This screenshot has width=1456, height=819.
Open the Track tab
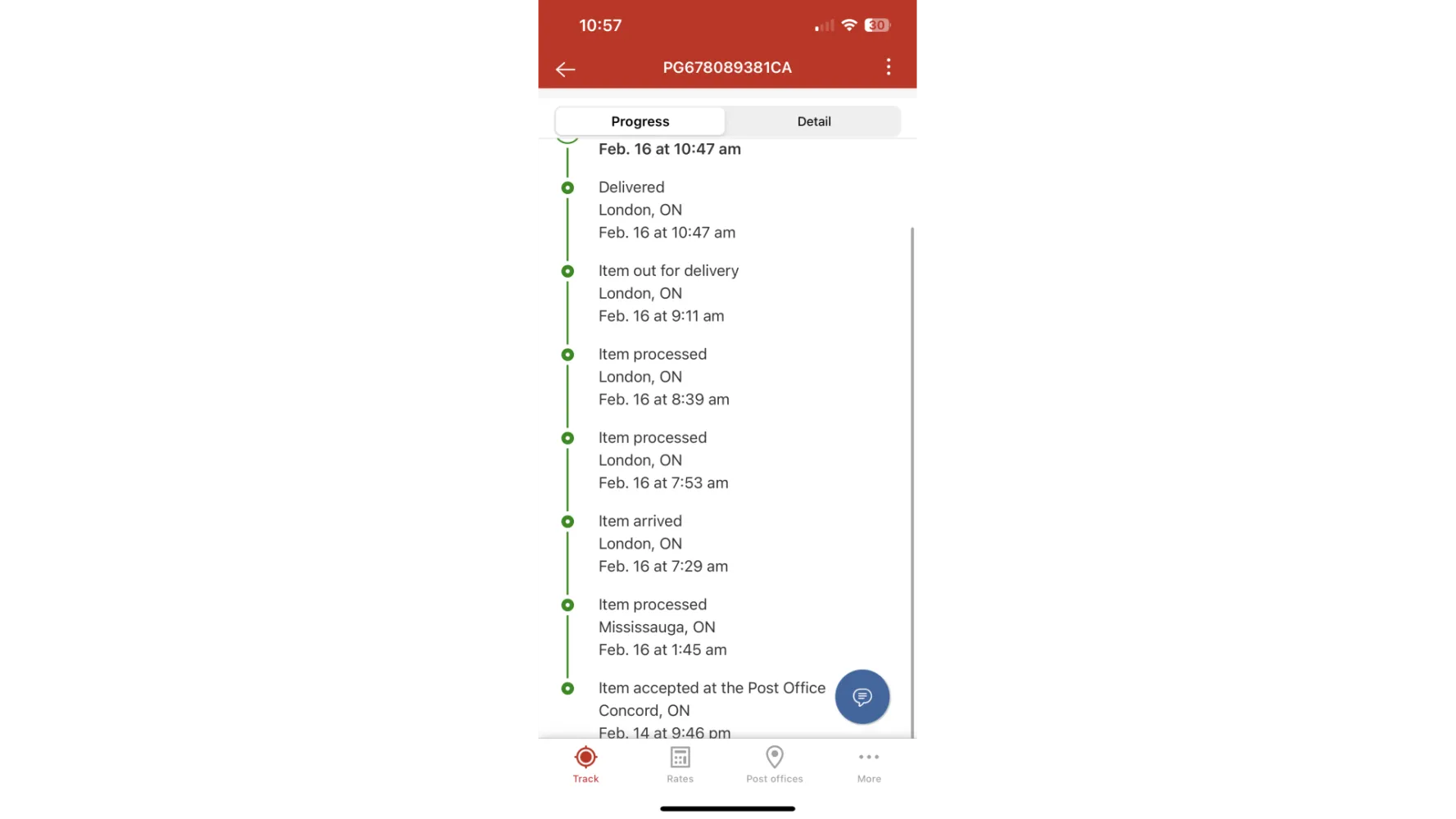(x=586, y=765)
